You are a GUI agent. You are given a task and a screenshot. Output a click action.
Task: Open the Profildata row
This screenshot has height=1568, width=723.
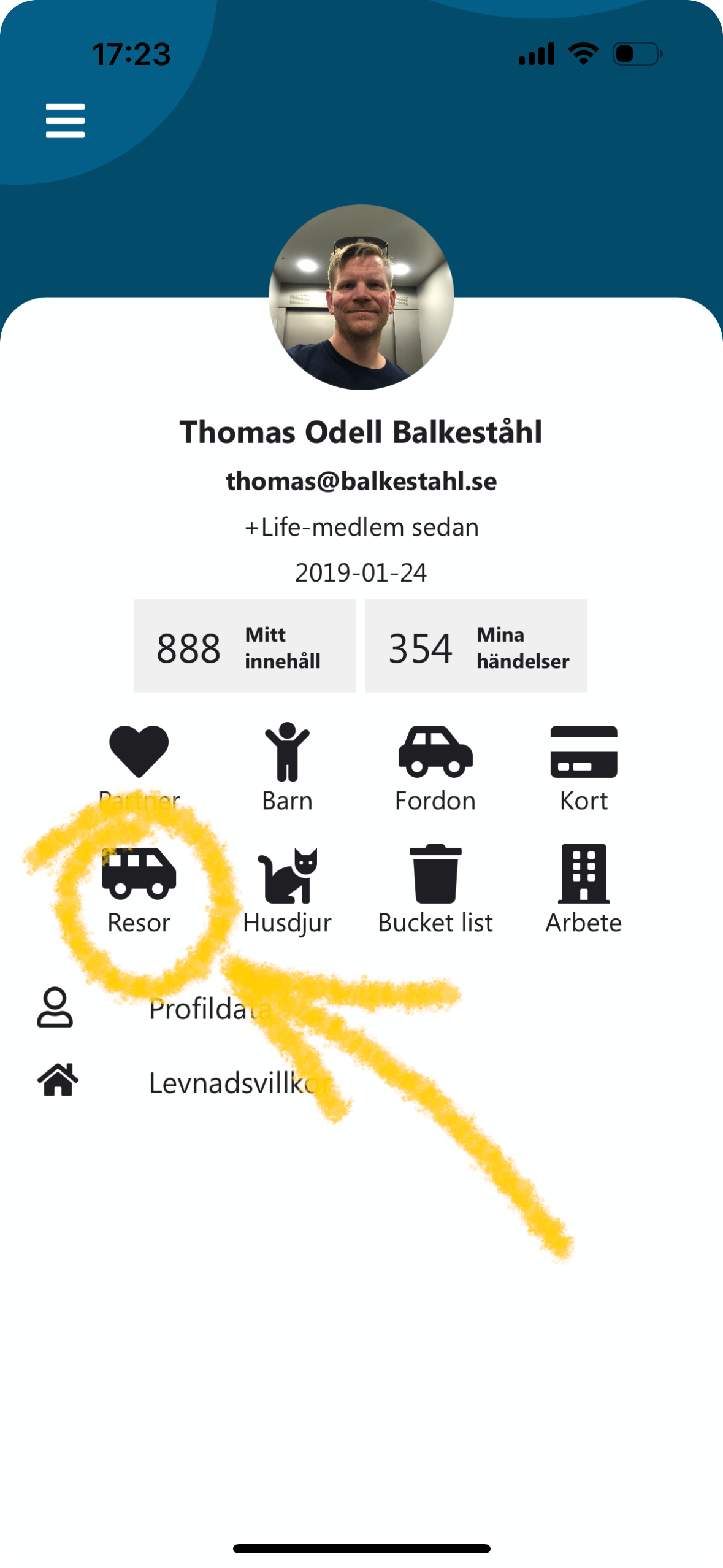(x=208, y=1009)
